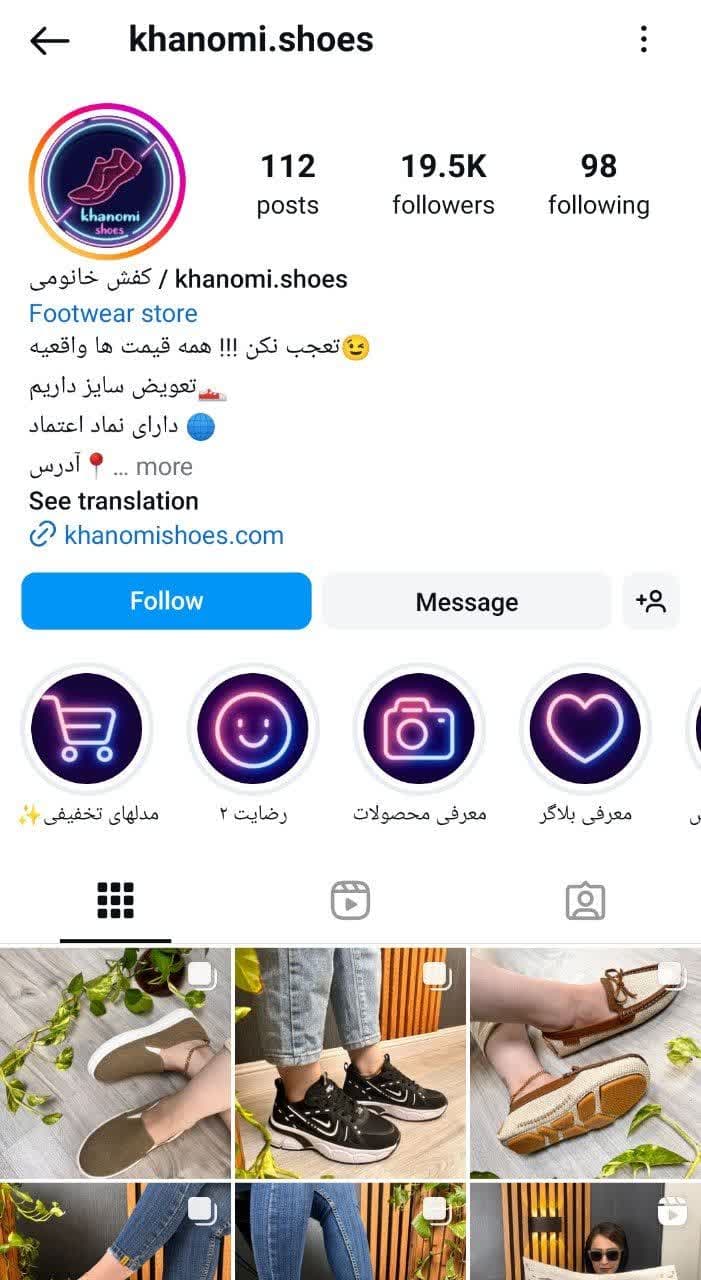Open the 19.5K followers list
The width and height of the screenshot is (701, 1280).
443,184
